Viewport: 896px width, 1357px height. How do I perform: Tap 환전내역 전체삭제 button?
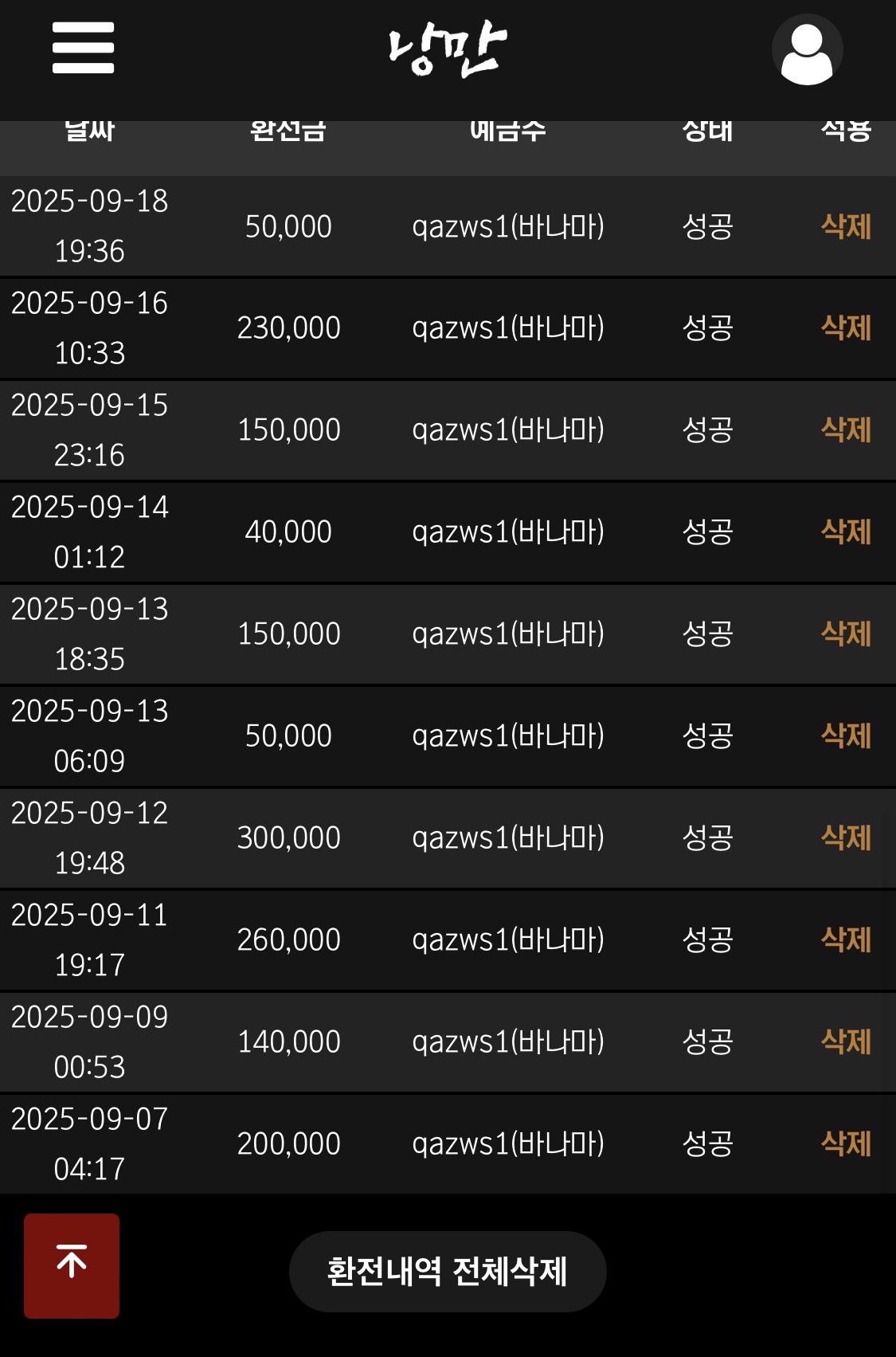tap(448, 1271)
